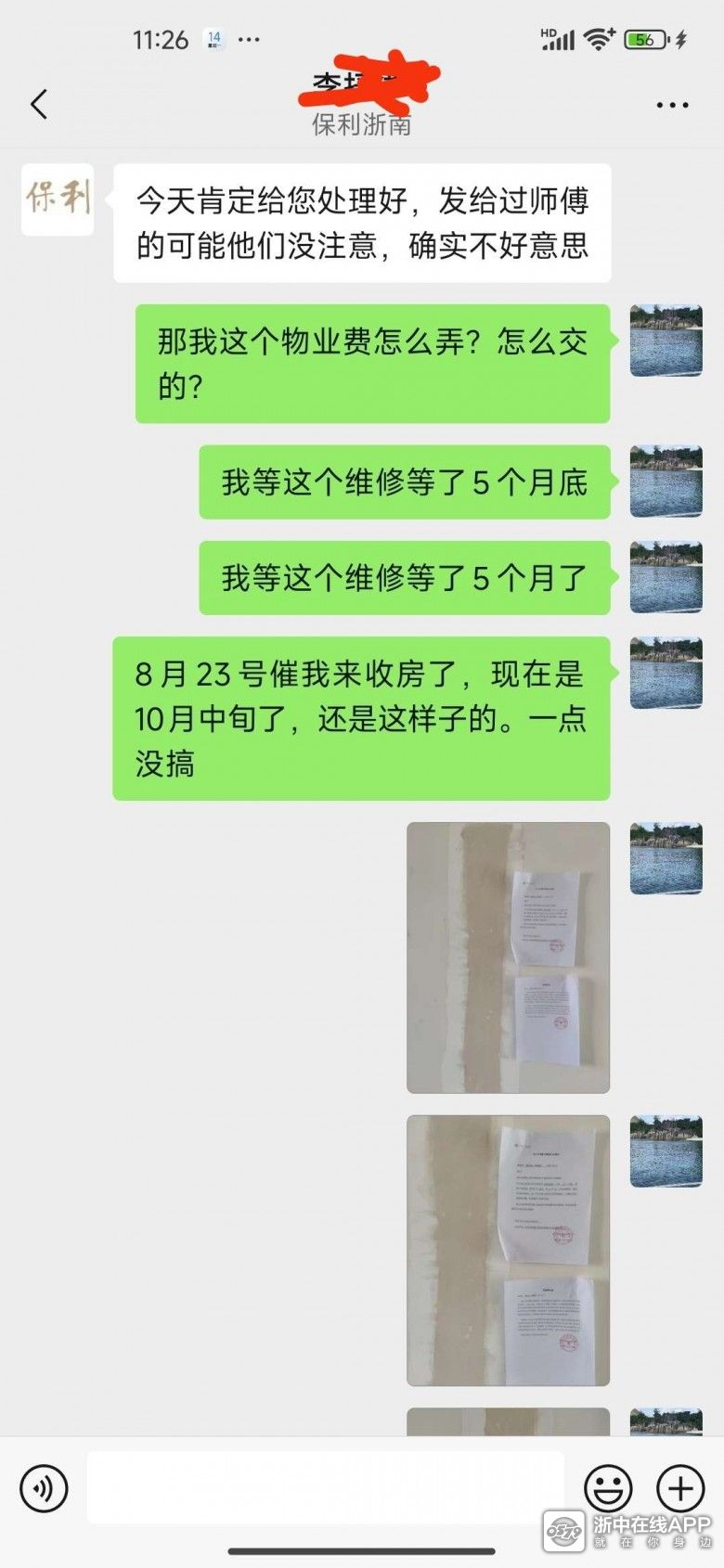Open the second sent wall photo
Viewport: 724px width, 1568px height.
[508, 1250]
